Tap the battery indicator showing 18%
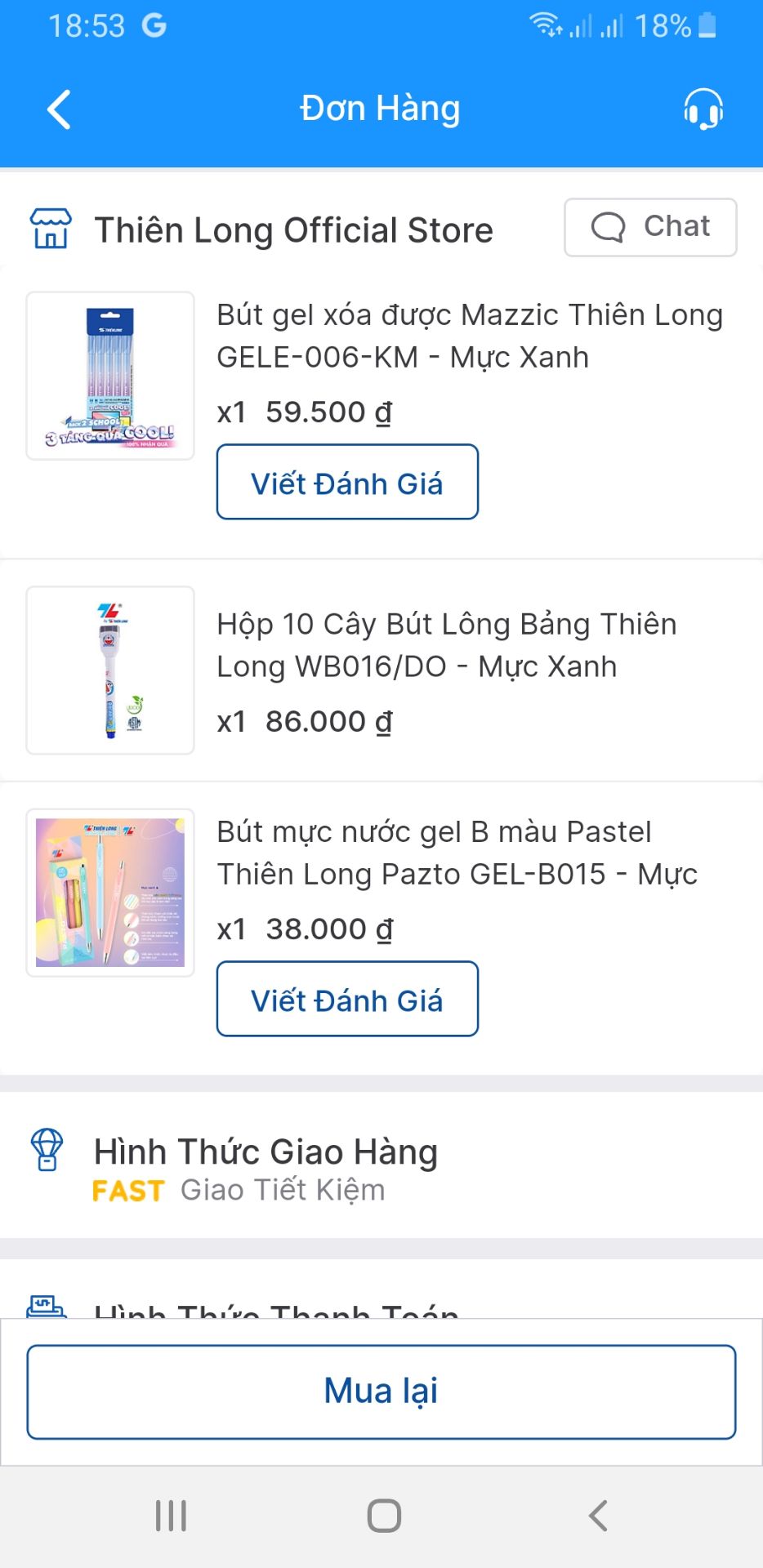763x1568 pixels. pyautogui.click(x=703, y=25)
